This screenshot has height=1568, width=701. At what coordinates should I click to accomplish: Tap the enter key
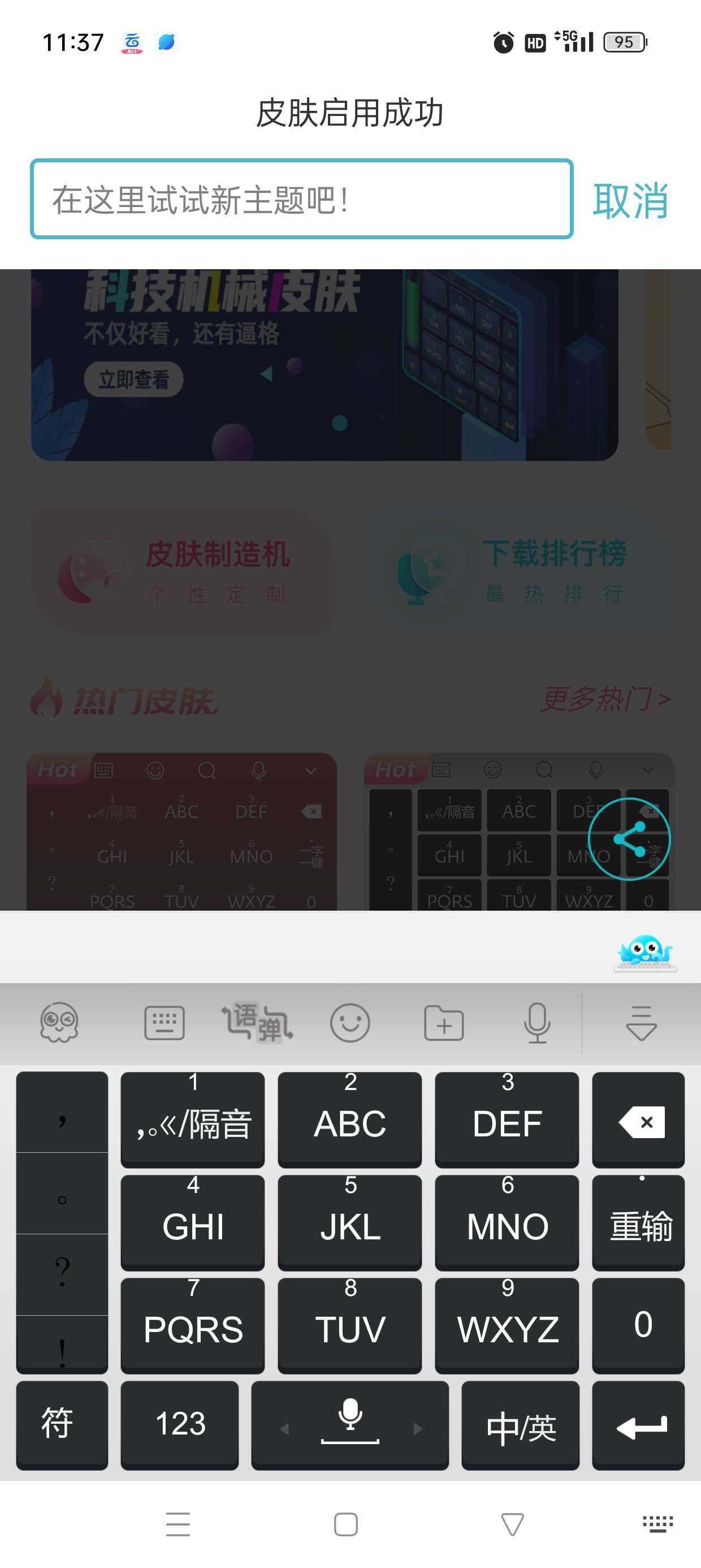tap(639, 1424)
